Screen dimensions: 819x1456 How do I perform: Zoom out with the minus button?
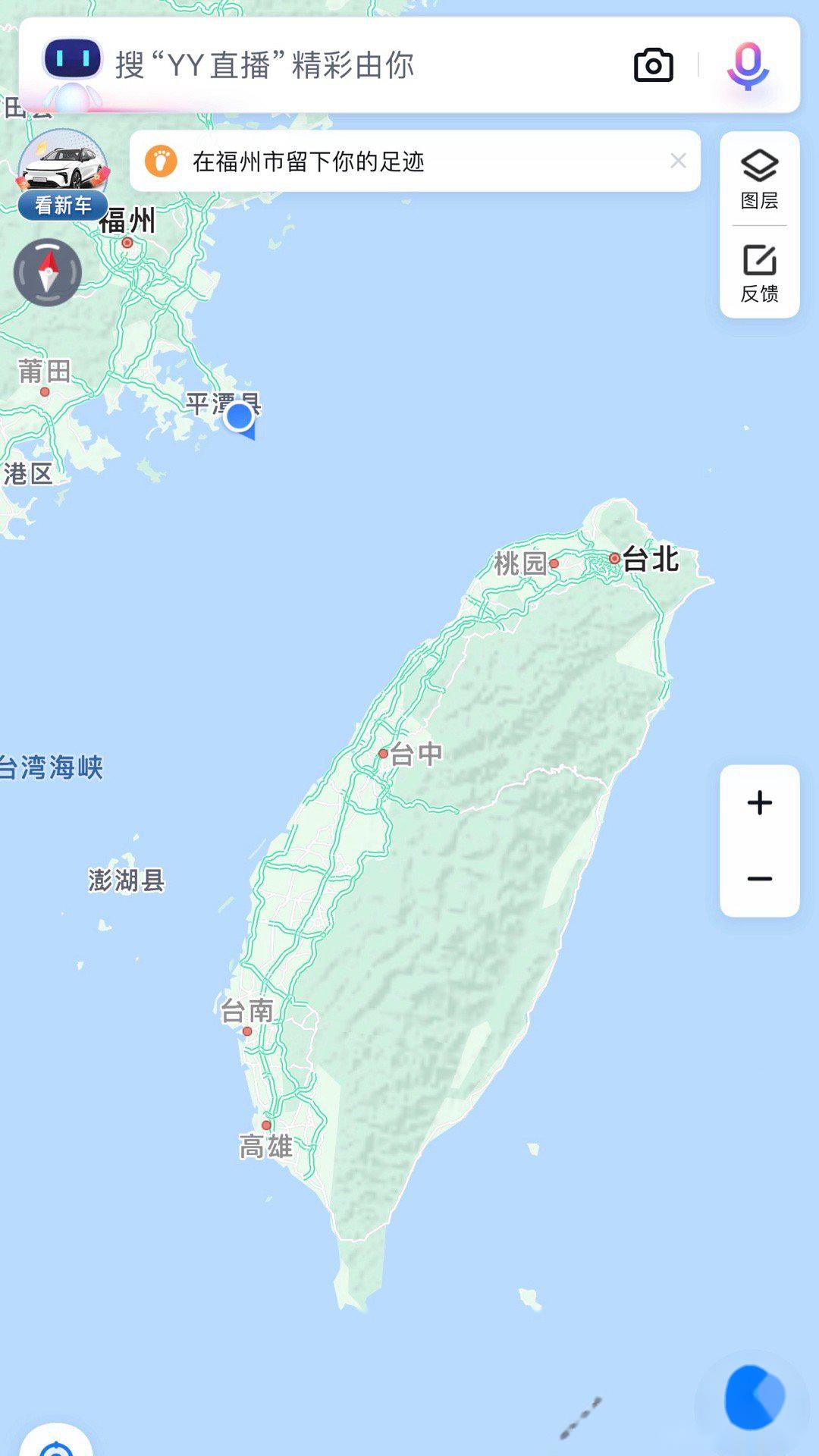pyautogui.click(x=759, y=879)
